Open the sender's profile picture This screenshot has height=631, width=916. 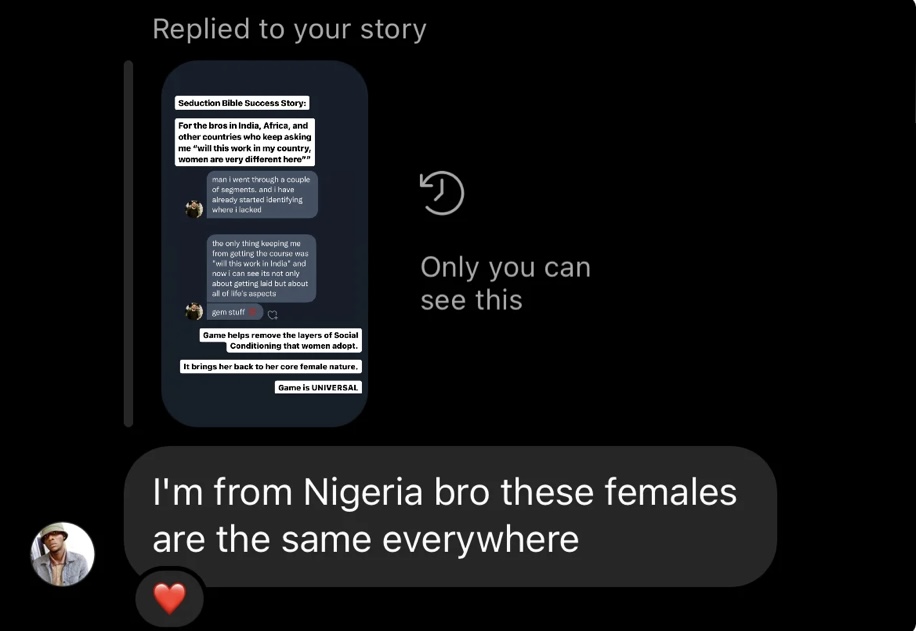point(62,553)
